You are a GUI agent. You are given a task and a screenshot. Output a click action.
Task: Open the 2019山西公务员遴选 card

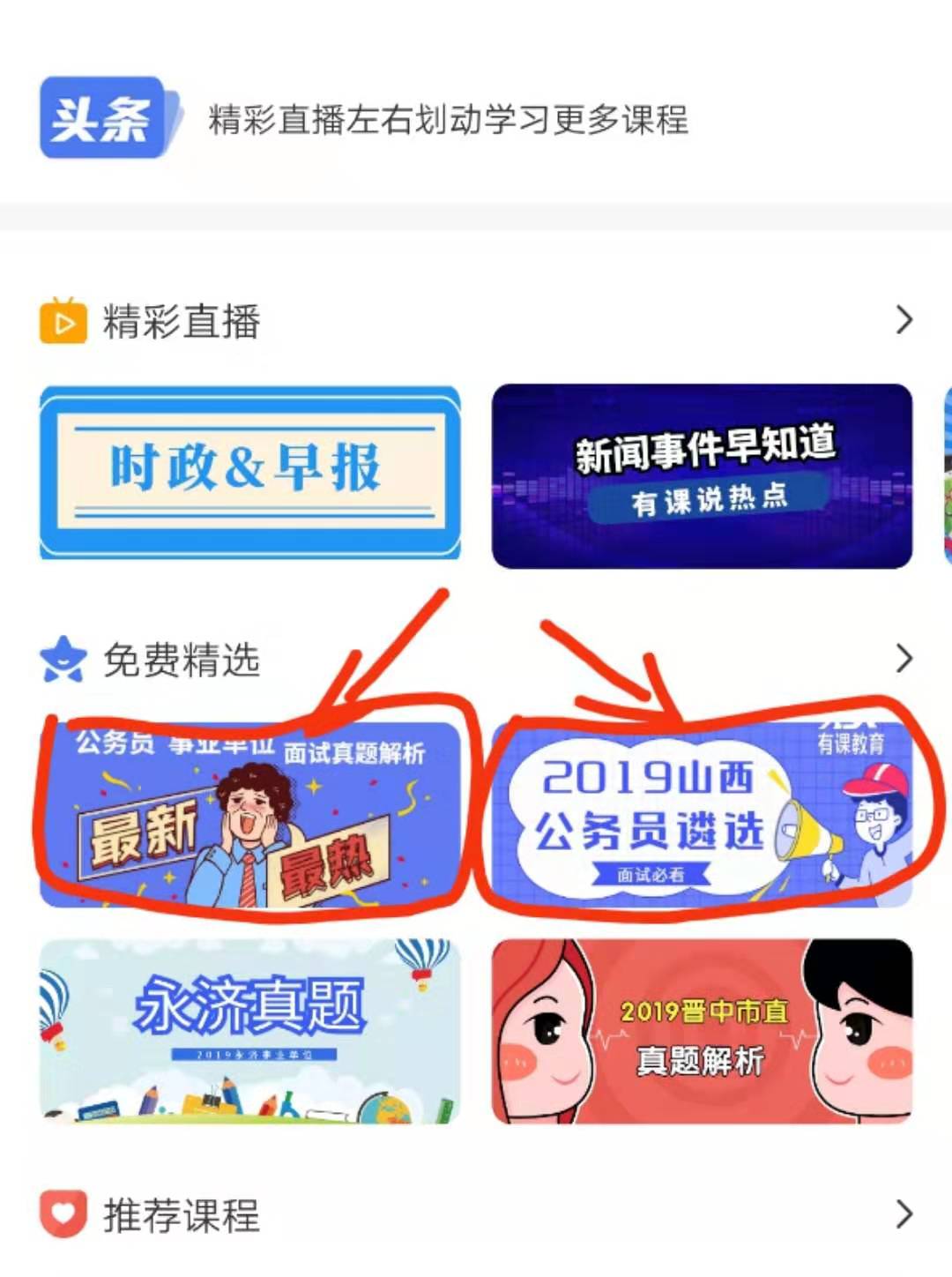pos(702,815)
